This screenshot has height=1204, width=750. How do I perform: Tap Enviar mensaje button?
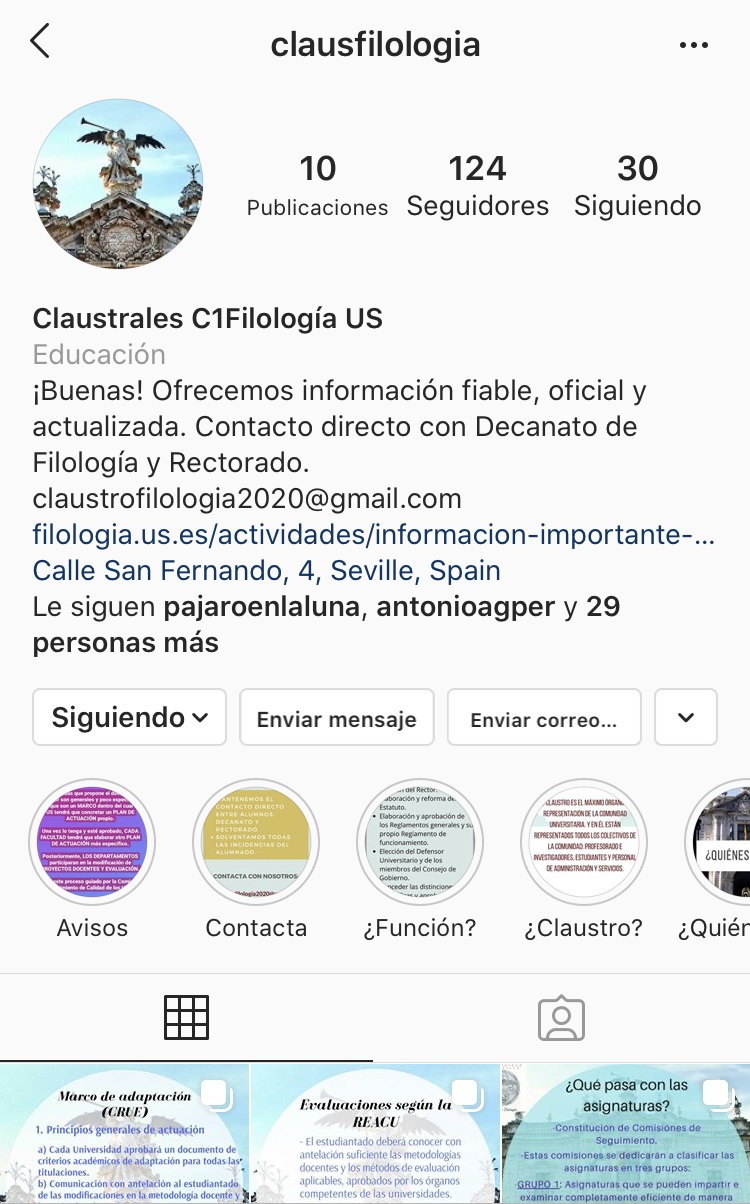coord(337,717)
